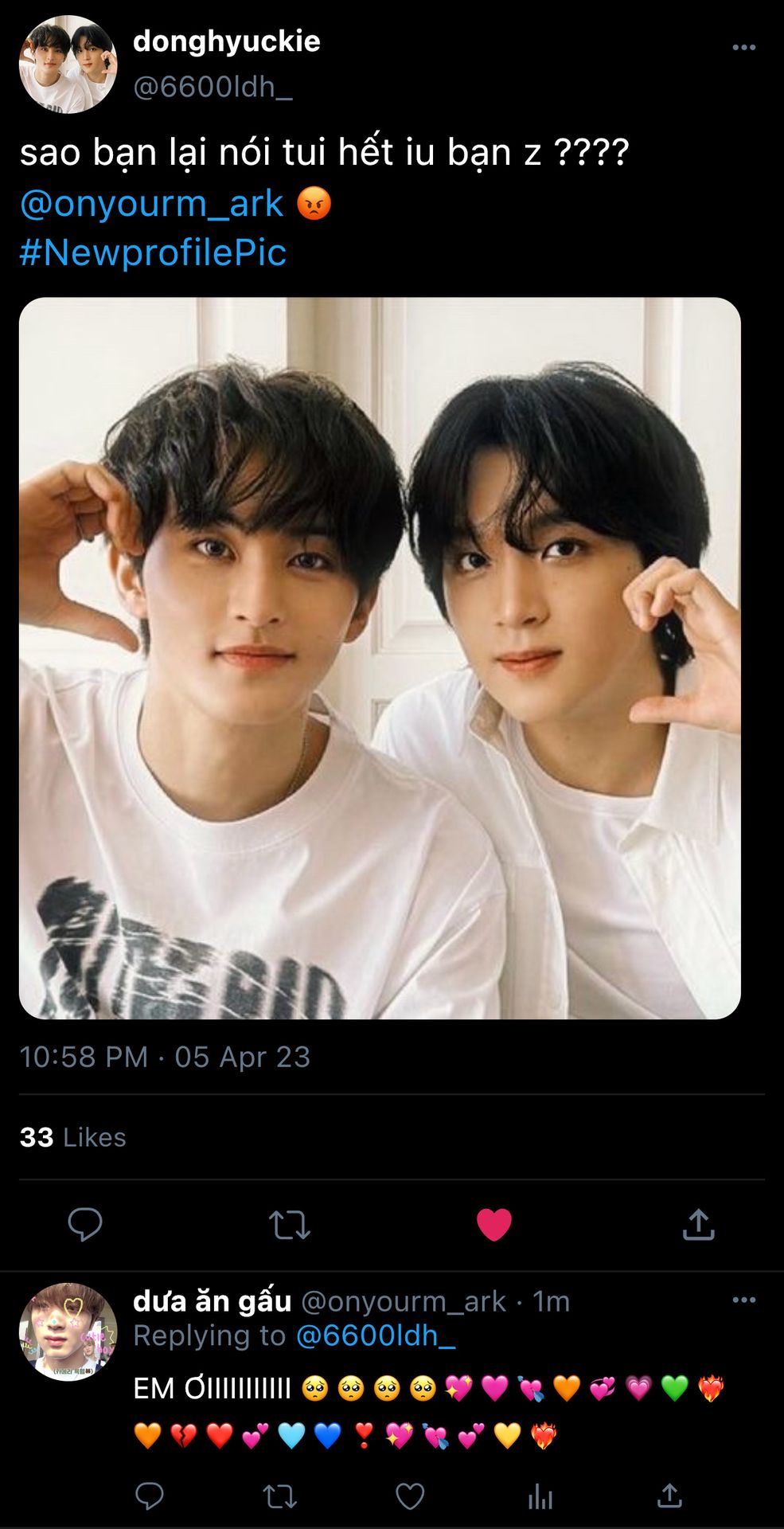The width and height of the screenshot is (784, 1529).
Task: Open the @6600ldh_ link in the reply
Action: coord(375,1335)
